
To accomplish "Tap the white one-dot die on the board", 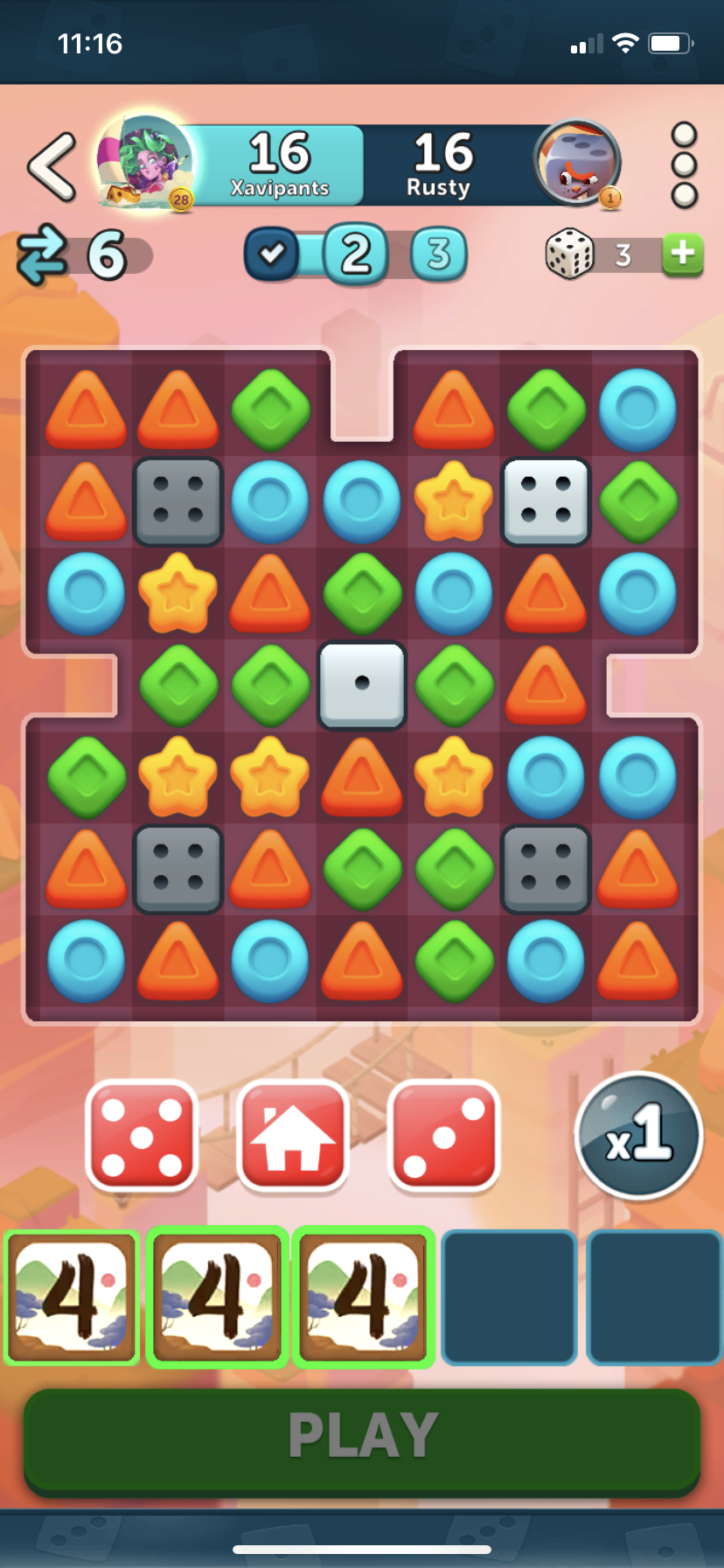I will pos(362,685).
